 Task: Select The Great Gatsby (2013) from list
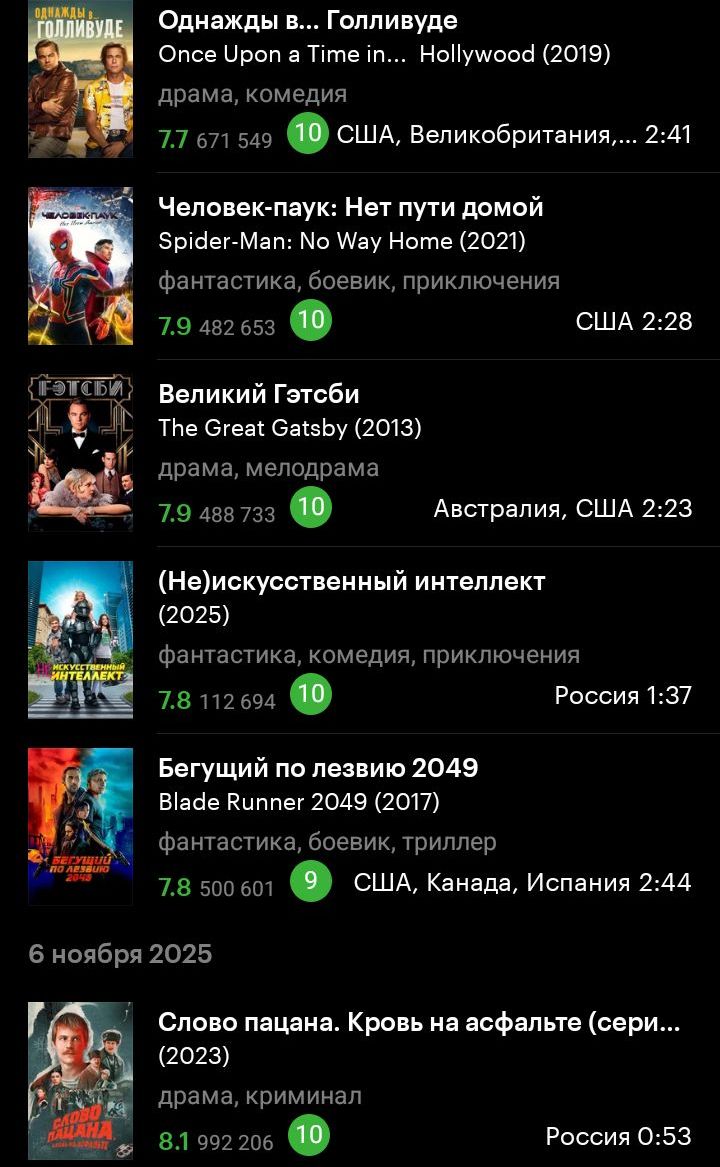pyautogui.click(x=259, y=395)
